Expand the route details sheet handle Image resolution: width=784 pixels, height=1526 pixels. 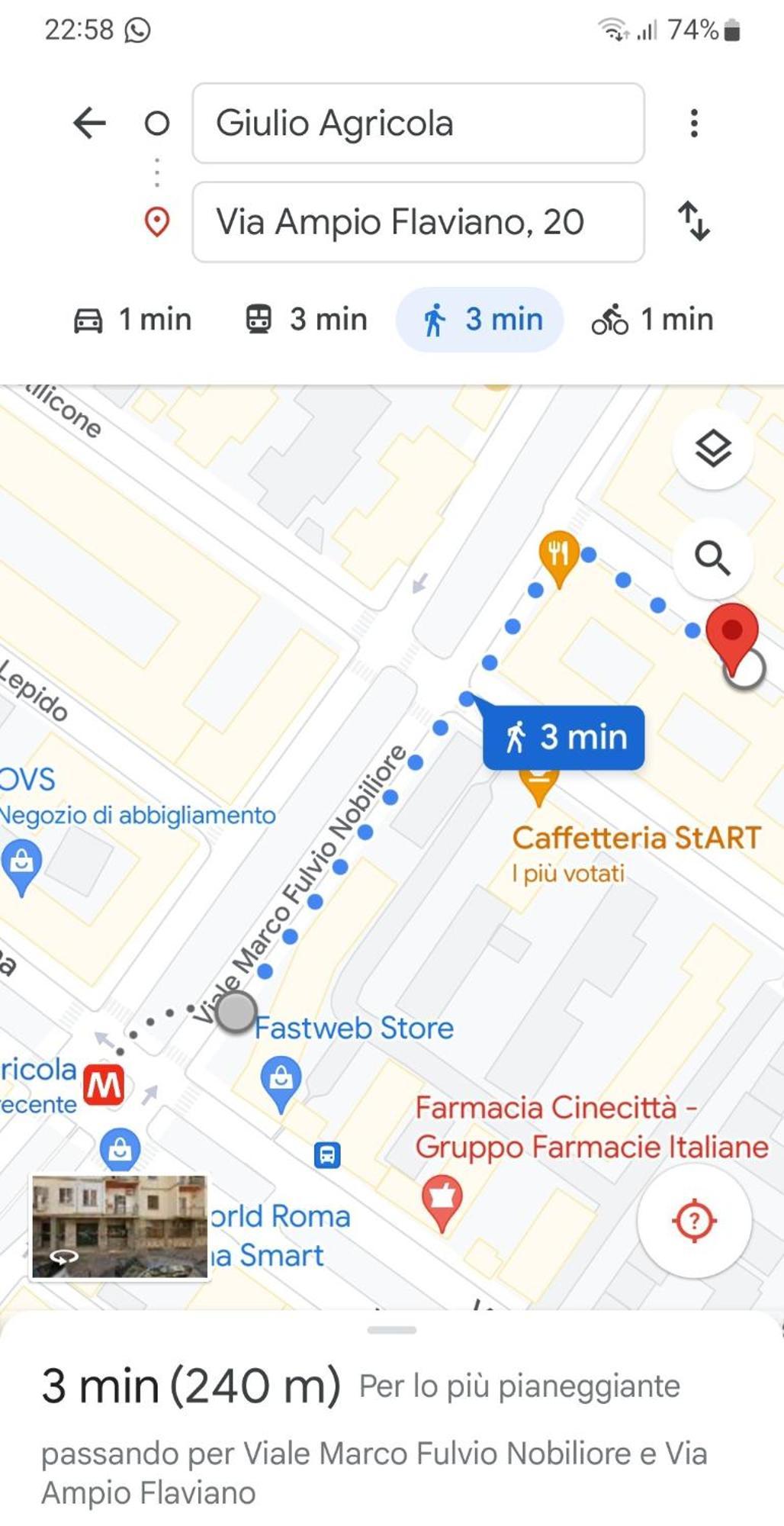(x=392, y=1330)
